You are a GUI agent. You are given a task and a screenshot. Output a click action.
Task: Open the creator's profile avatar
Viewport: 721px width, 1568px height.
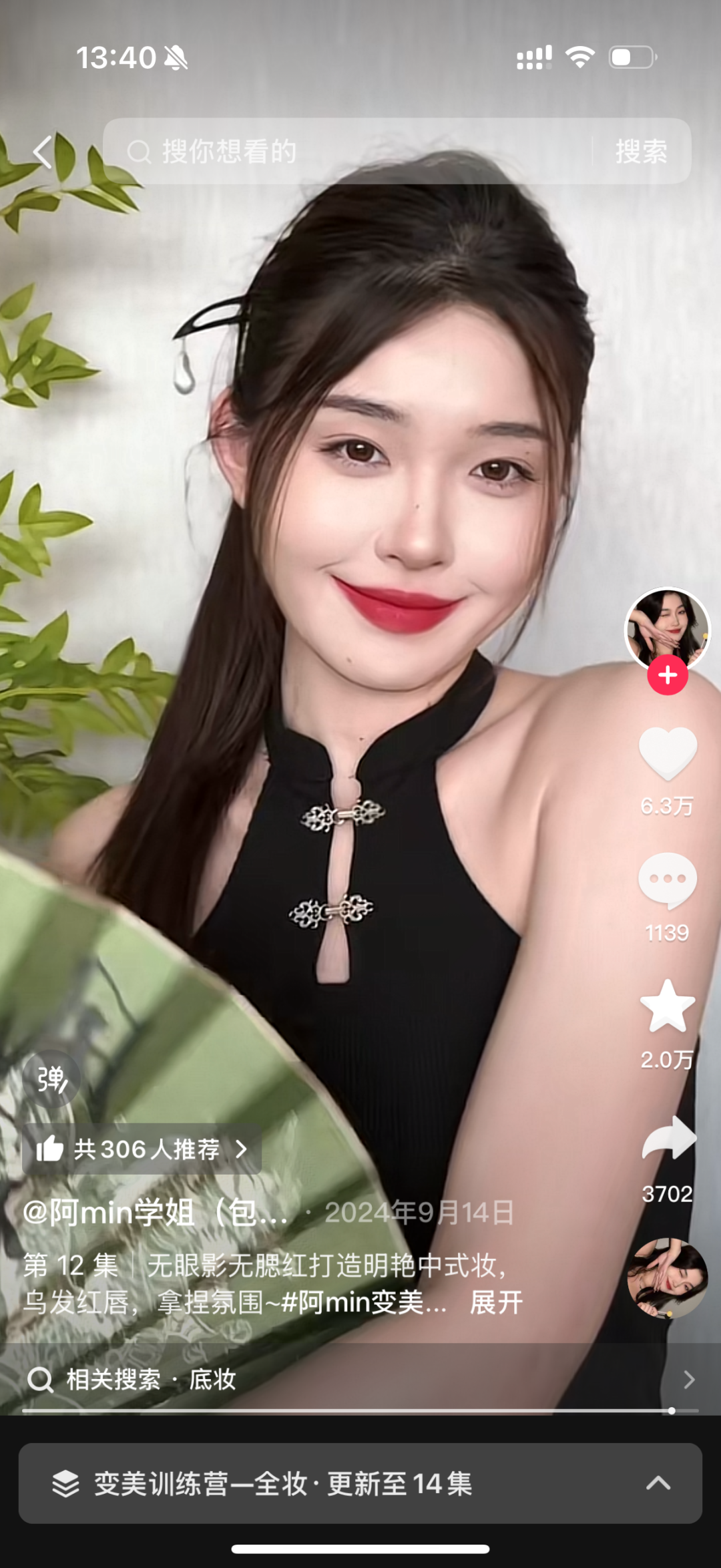coord(667,628)
